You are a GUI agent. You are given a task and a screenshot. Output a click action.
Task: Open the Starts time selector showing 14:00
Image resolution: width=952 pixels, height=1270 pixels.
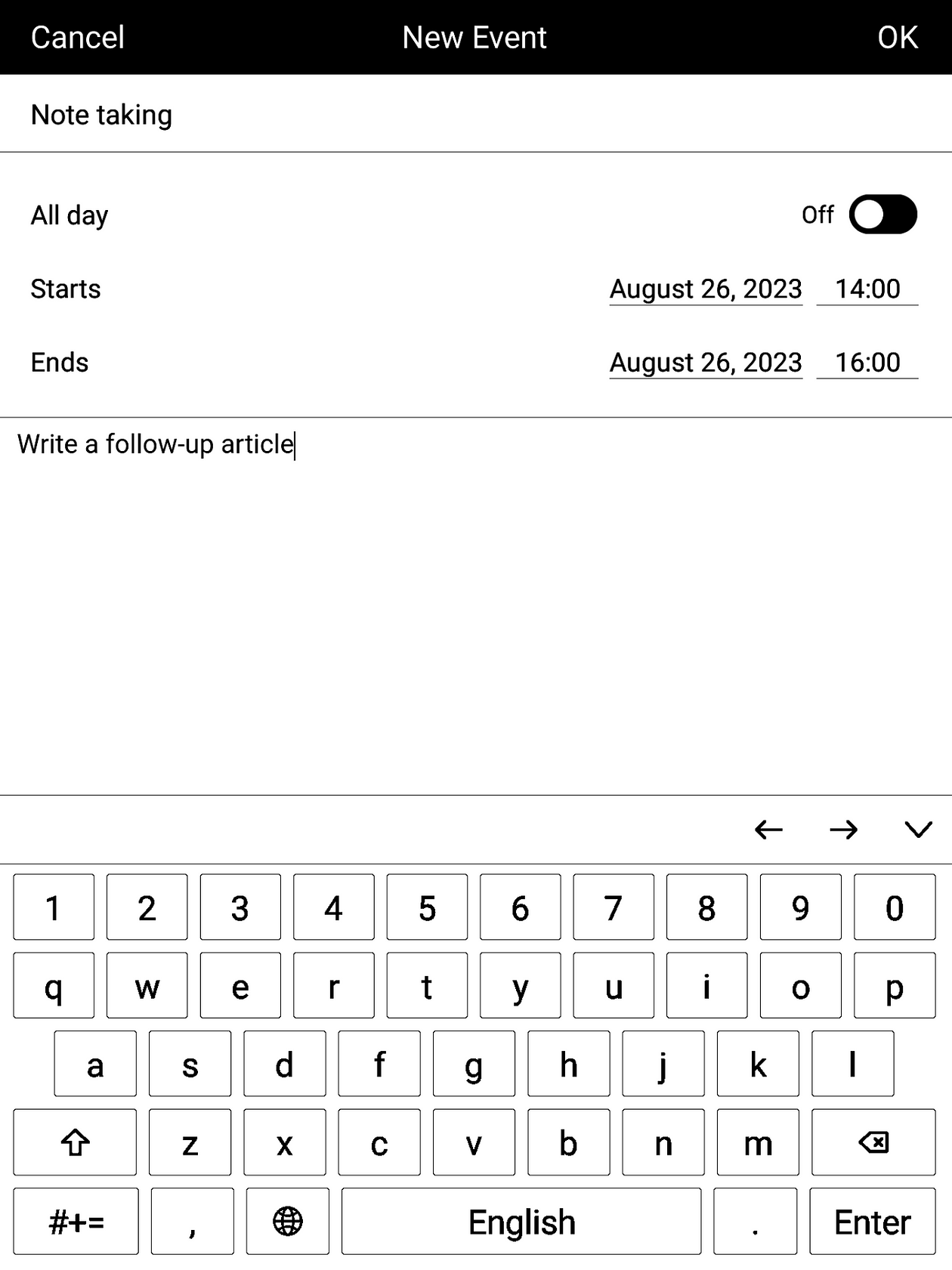tap(867, 289)
